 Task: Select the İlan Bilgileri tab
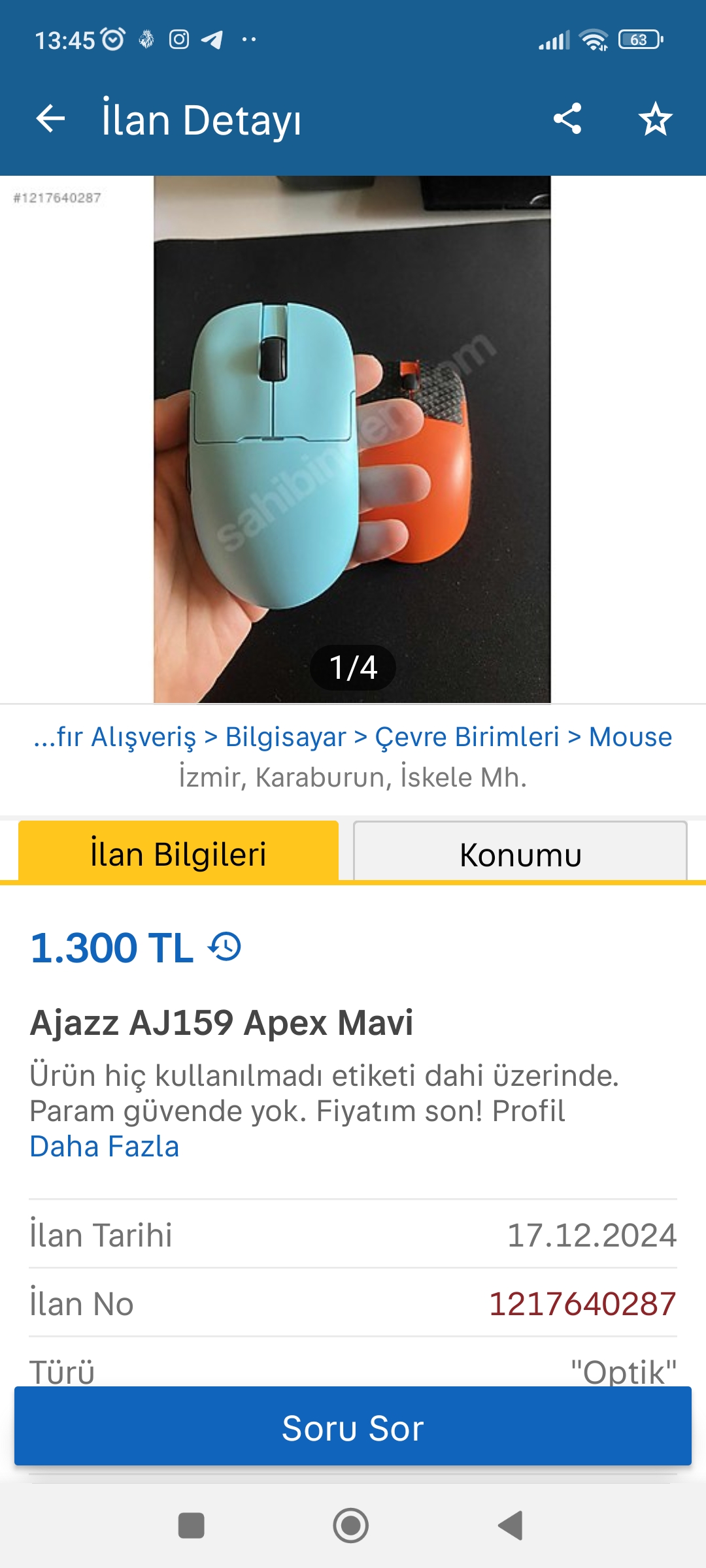[x=178, y=852]
